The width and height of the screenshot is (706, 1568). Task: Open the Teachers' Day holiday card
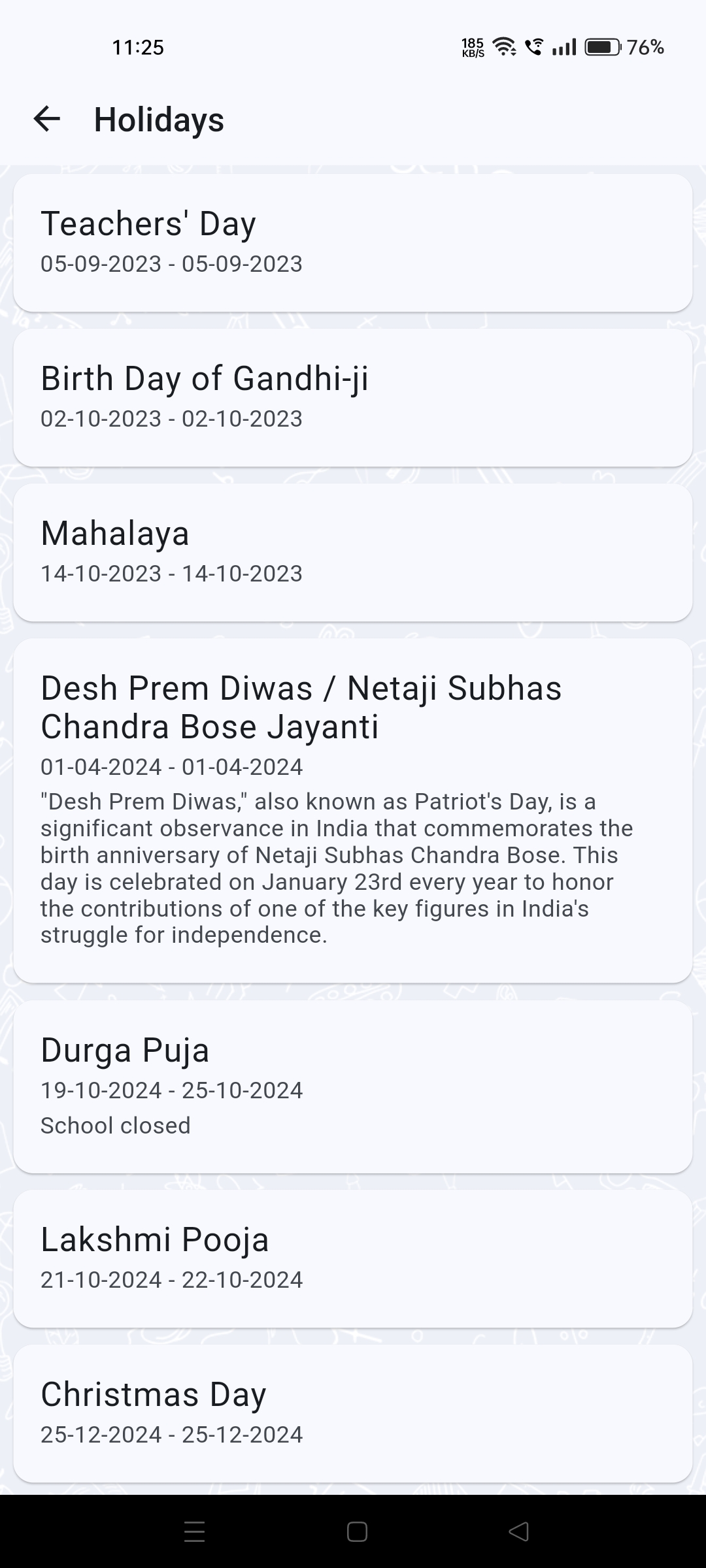(x=353, y=242)
